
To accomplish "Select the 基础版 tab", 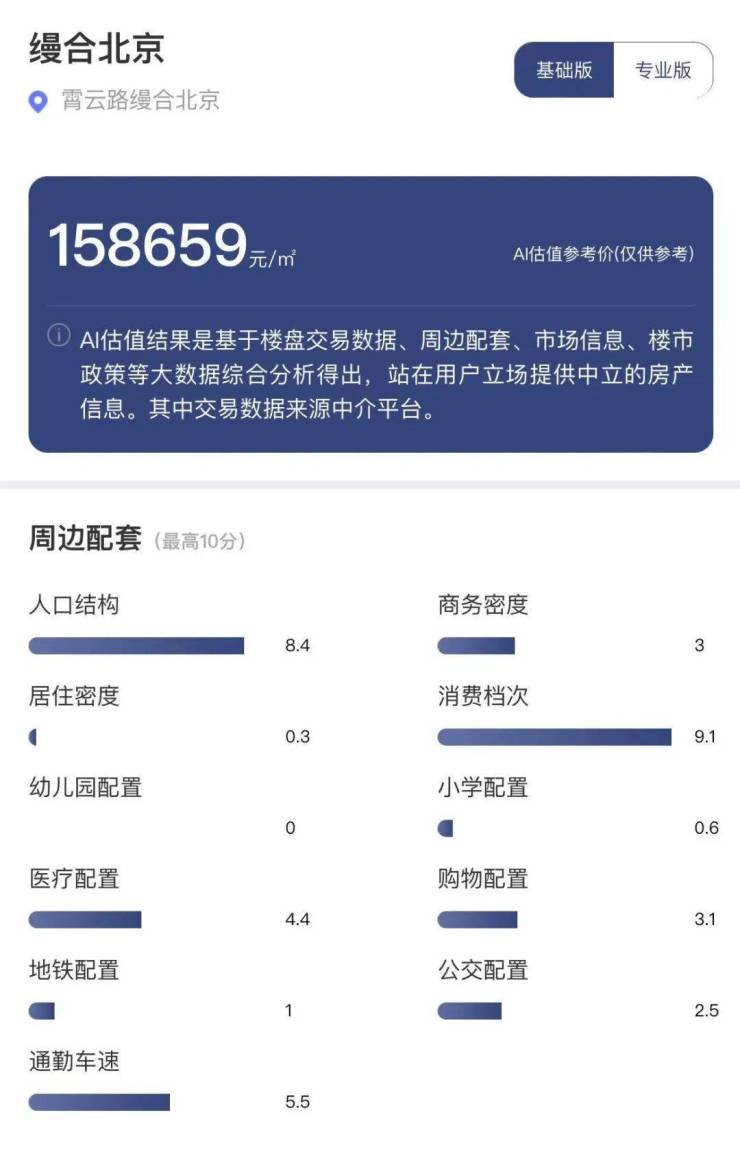I will tap(564, 70).
